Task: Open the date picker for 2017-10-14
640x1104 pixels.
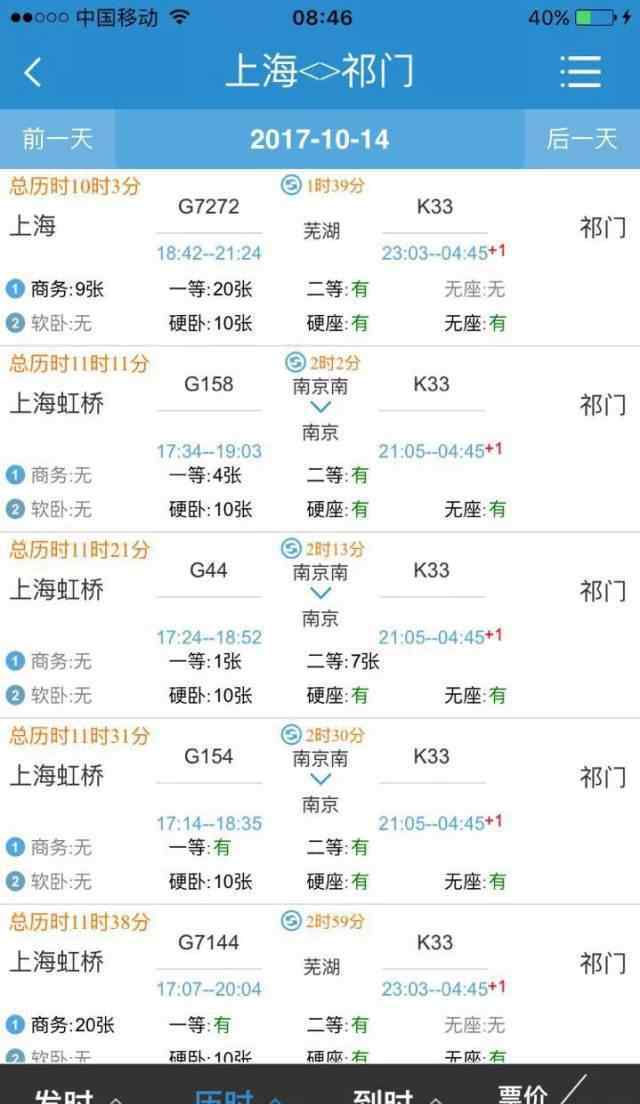Action: coord(319,139)
